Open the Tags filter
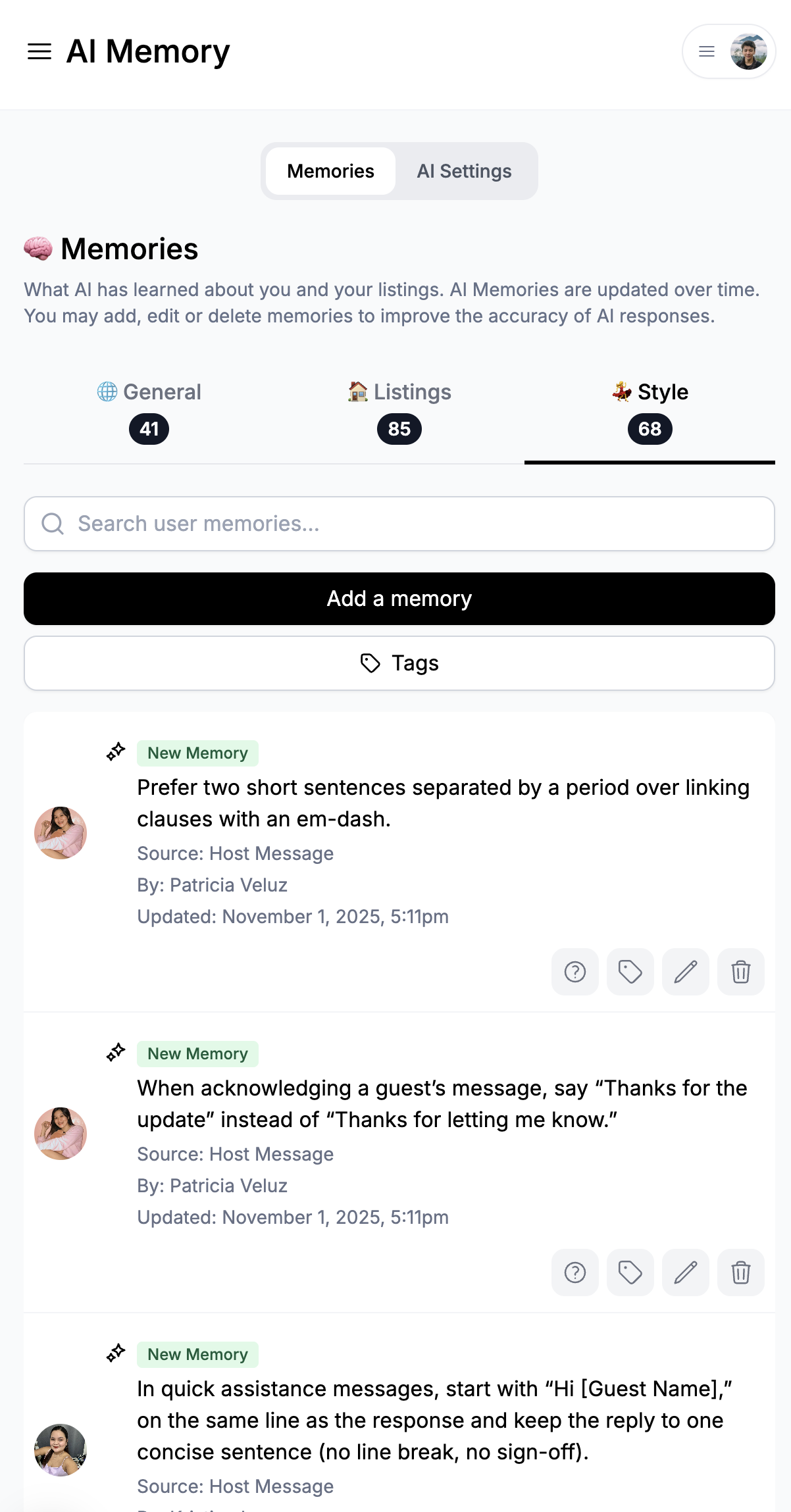The height and width of the screenshot is (1512, 791). tap(399, 663)
